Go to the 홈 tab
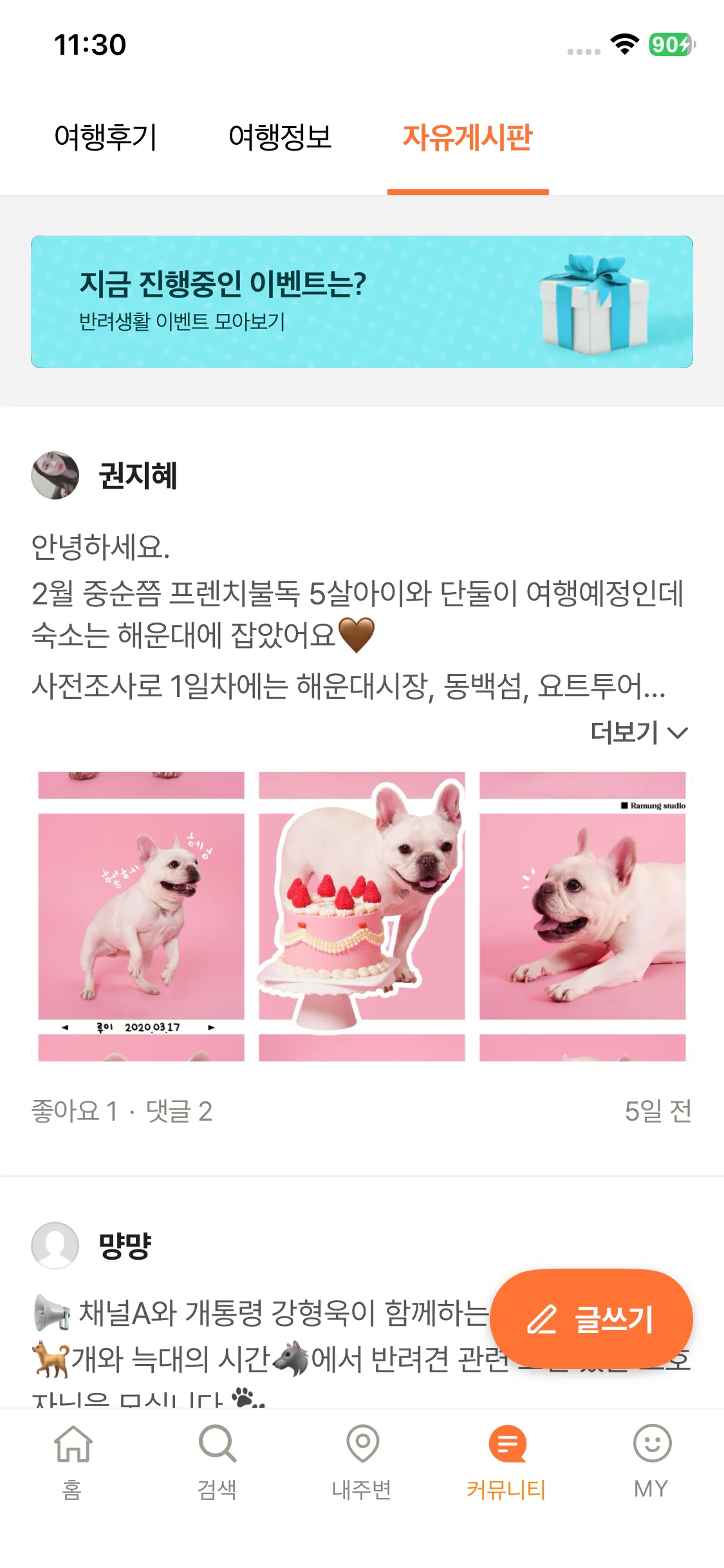 click(x=72, y=1462)
